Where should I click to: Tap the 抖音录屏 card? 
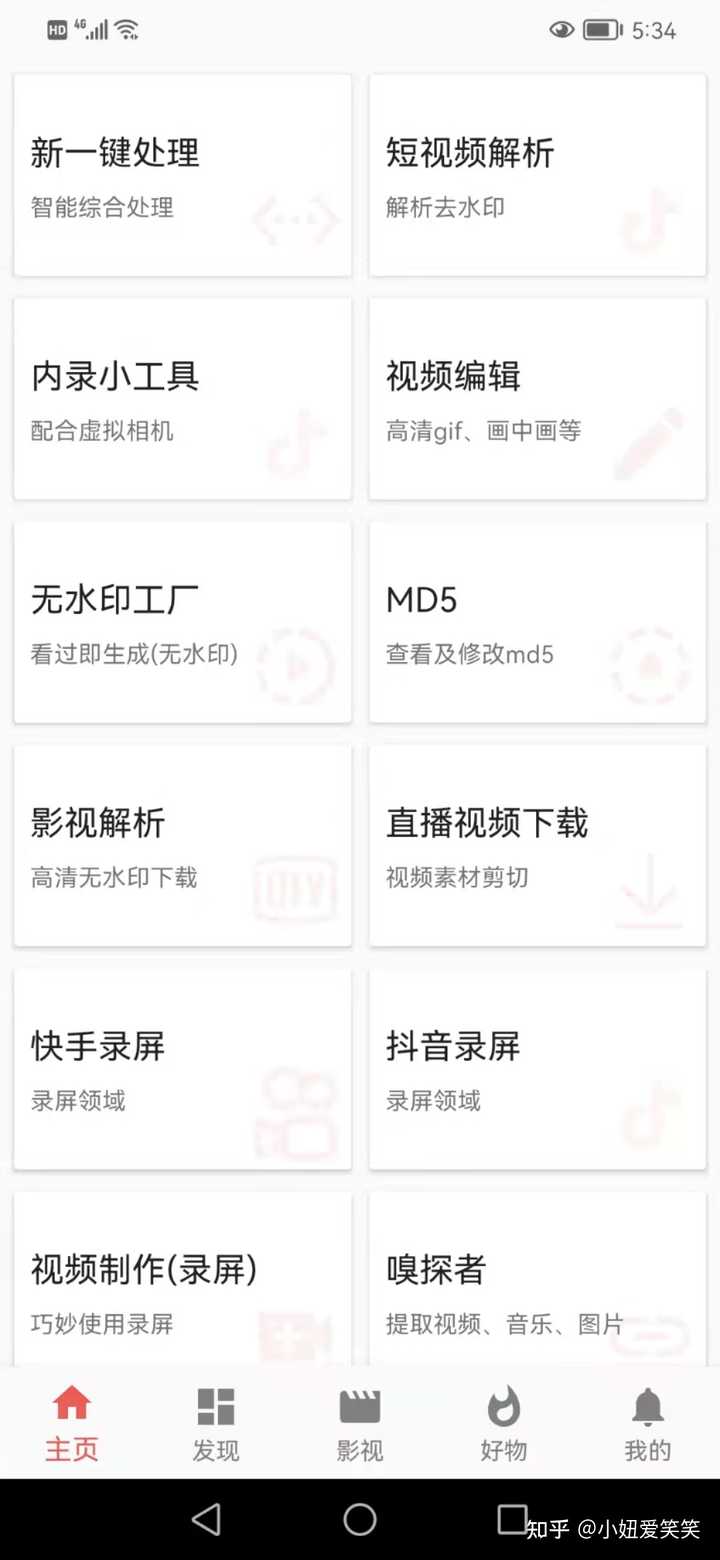coord(537,1068)
